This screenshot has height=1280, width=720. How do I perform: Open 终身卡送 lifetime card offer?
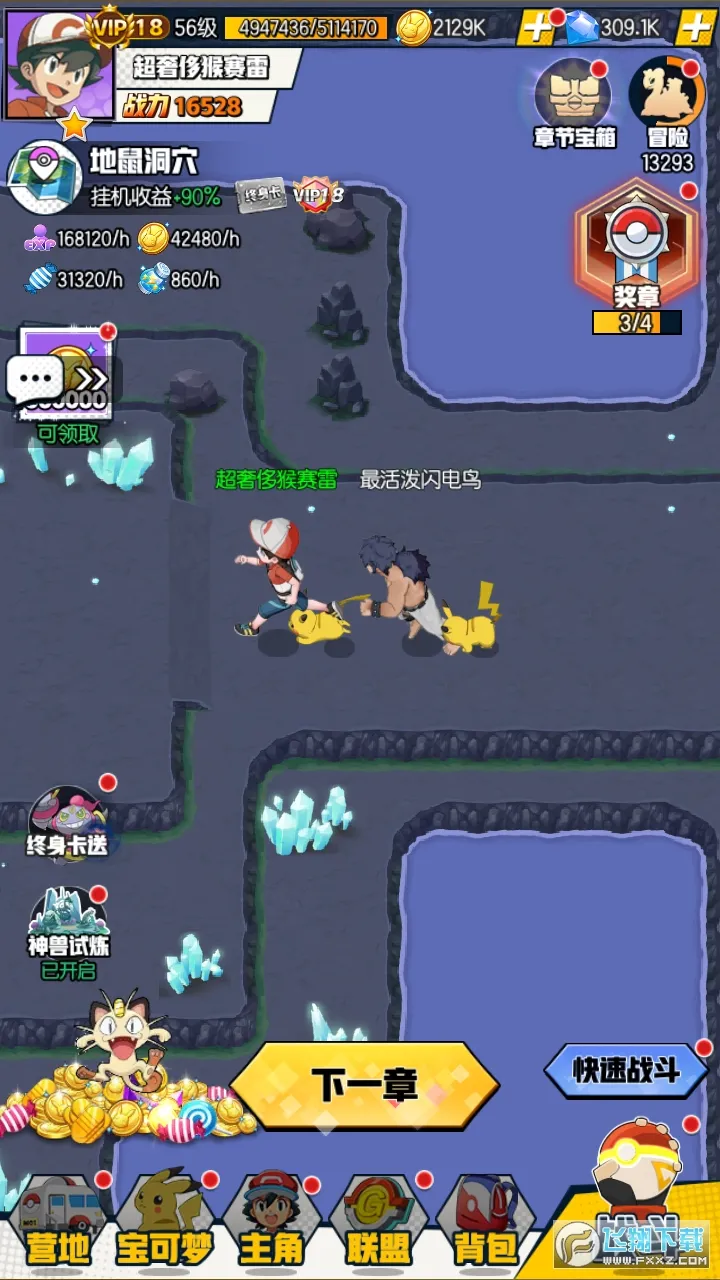[x=67, y=822]
